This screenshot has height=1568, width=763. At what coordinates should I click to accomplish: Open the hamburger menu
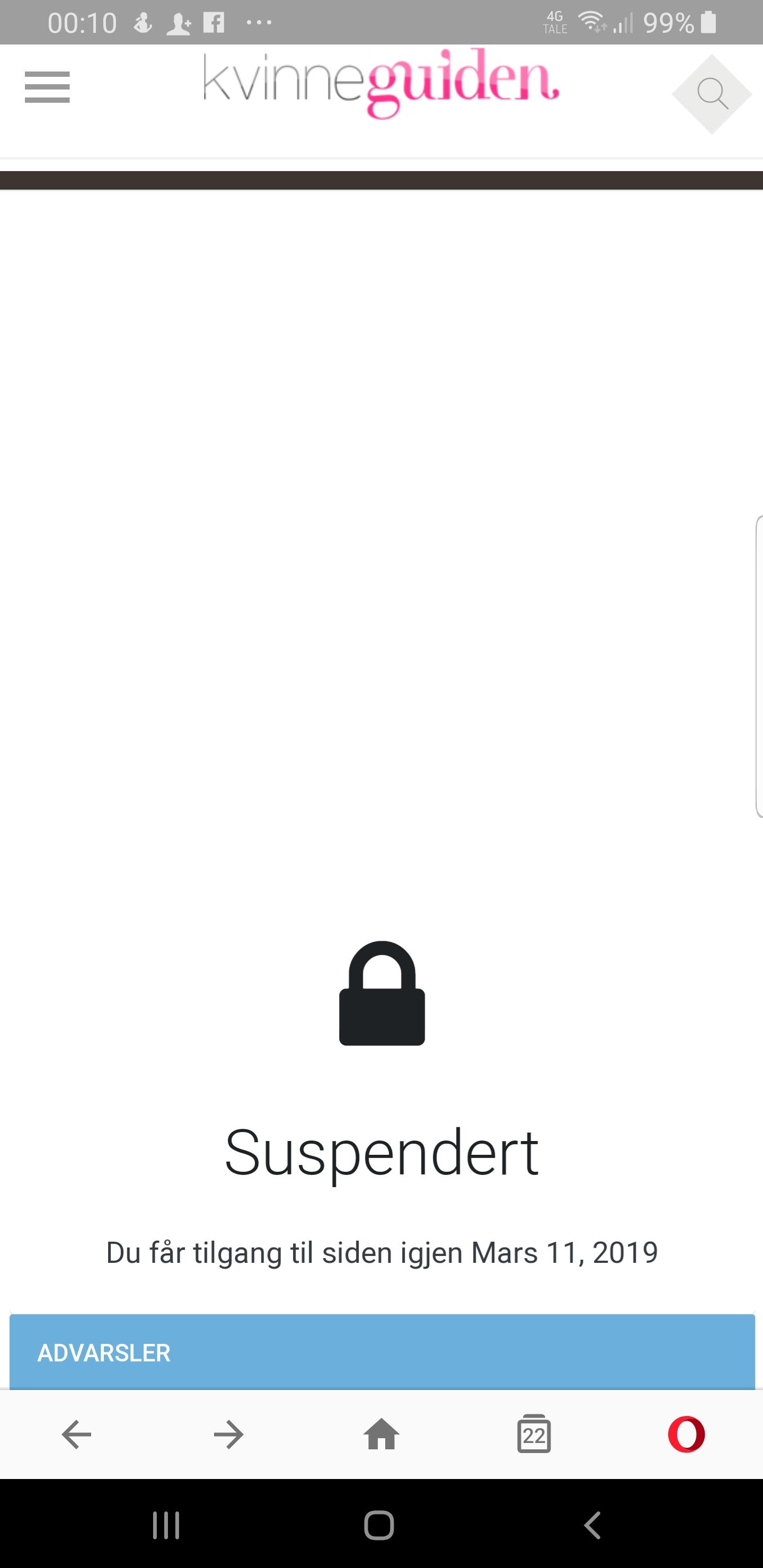[47, 87]
